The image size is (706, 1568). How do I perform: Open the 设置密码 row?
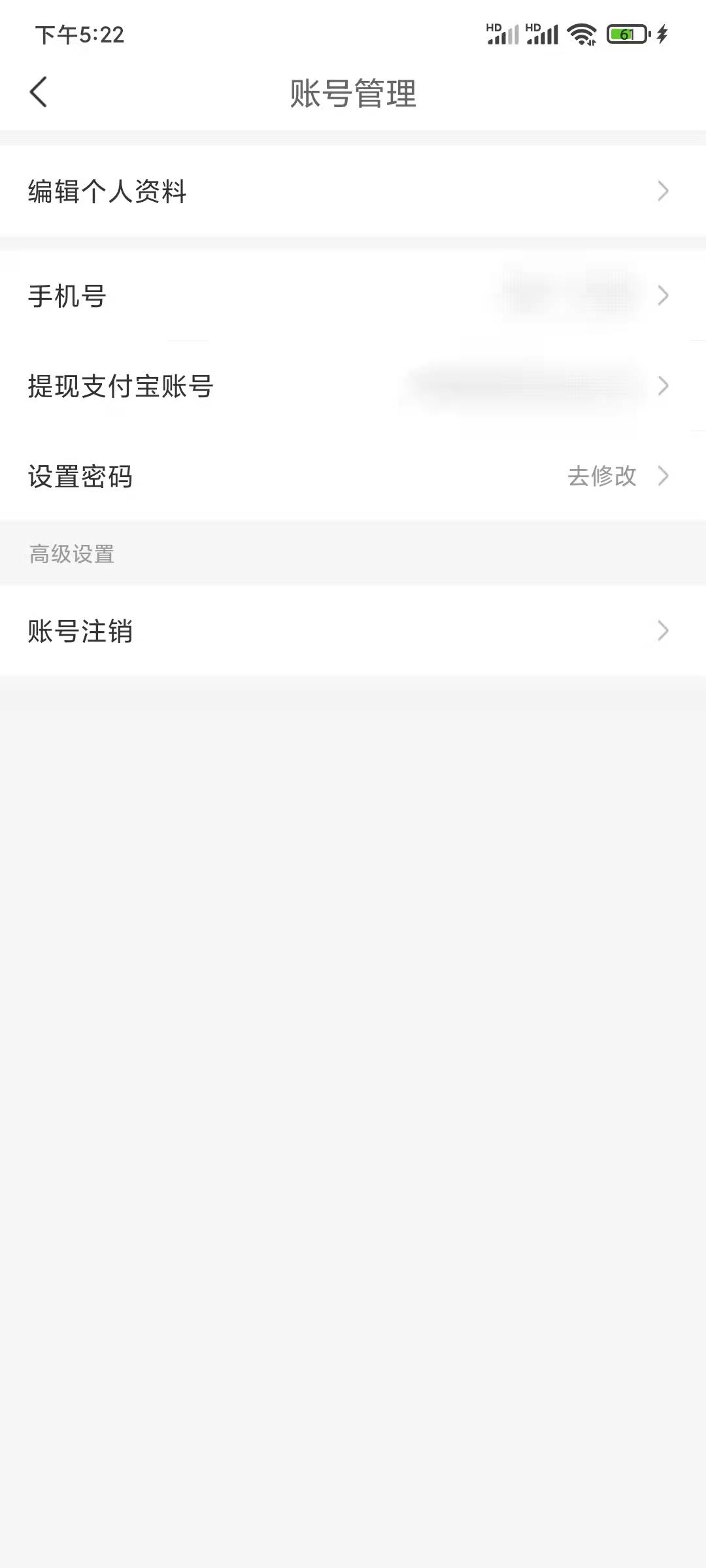[80, 476]
